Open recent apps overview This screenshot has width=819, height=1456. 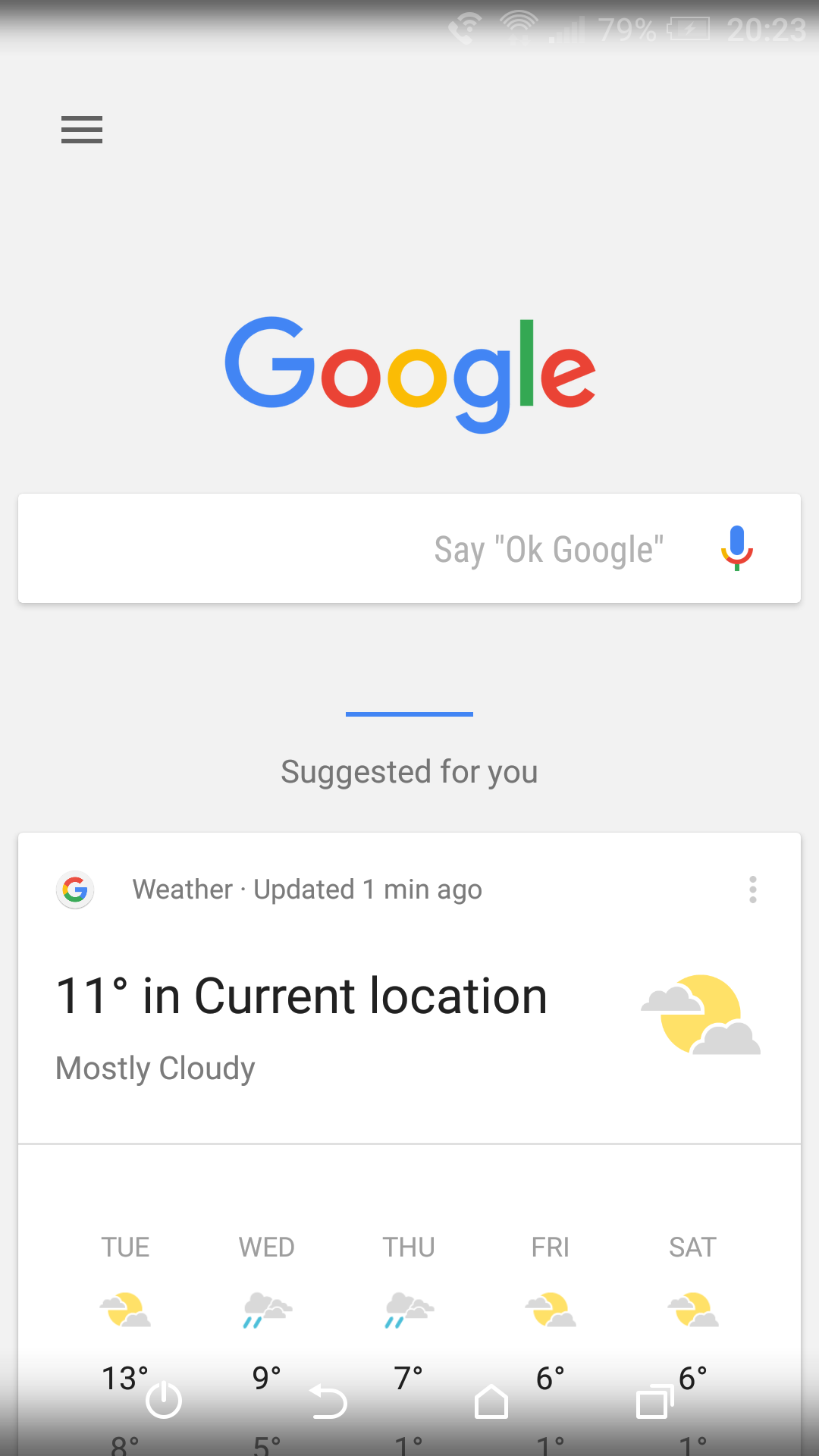pyautogui.click(x=655, y=1401)
